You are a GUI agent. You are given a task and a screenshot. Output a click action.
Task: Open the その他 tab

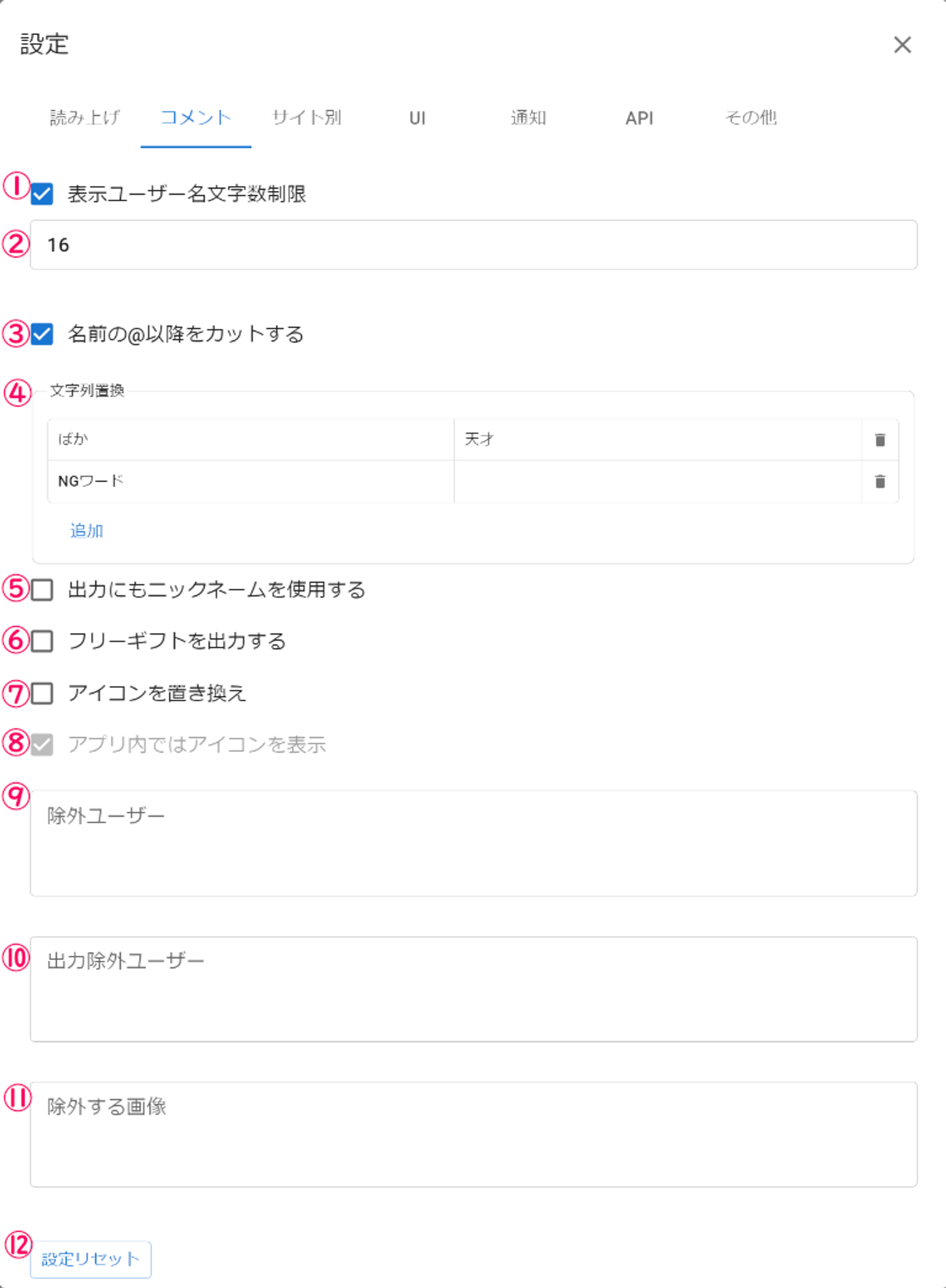tap(752, 117)
